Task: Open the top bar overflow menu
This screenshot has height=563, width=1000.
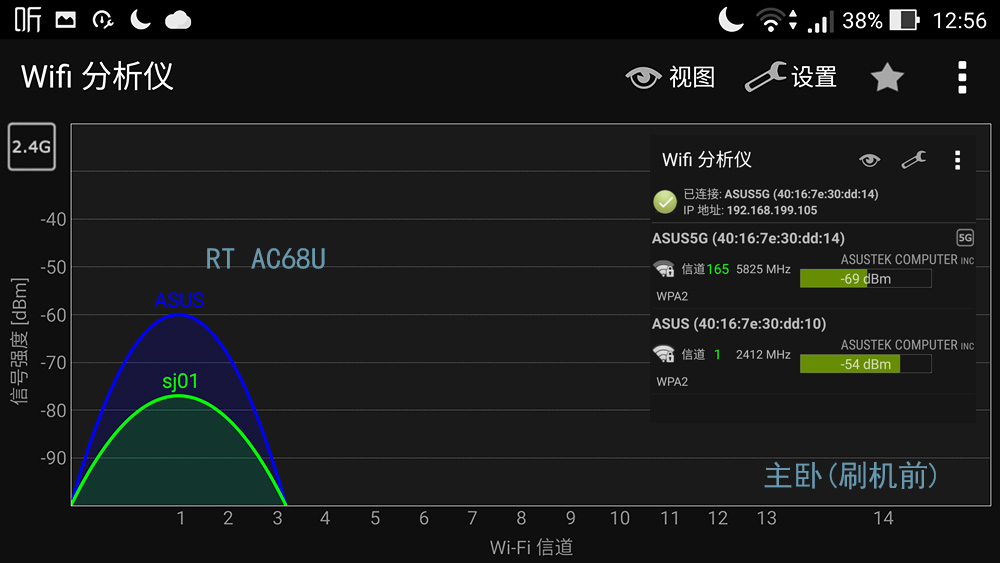Action: click(x=962, y=77)
